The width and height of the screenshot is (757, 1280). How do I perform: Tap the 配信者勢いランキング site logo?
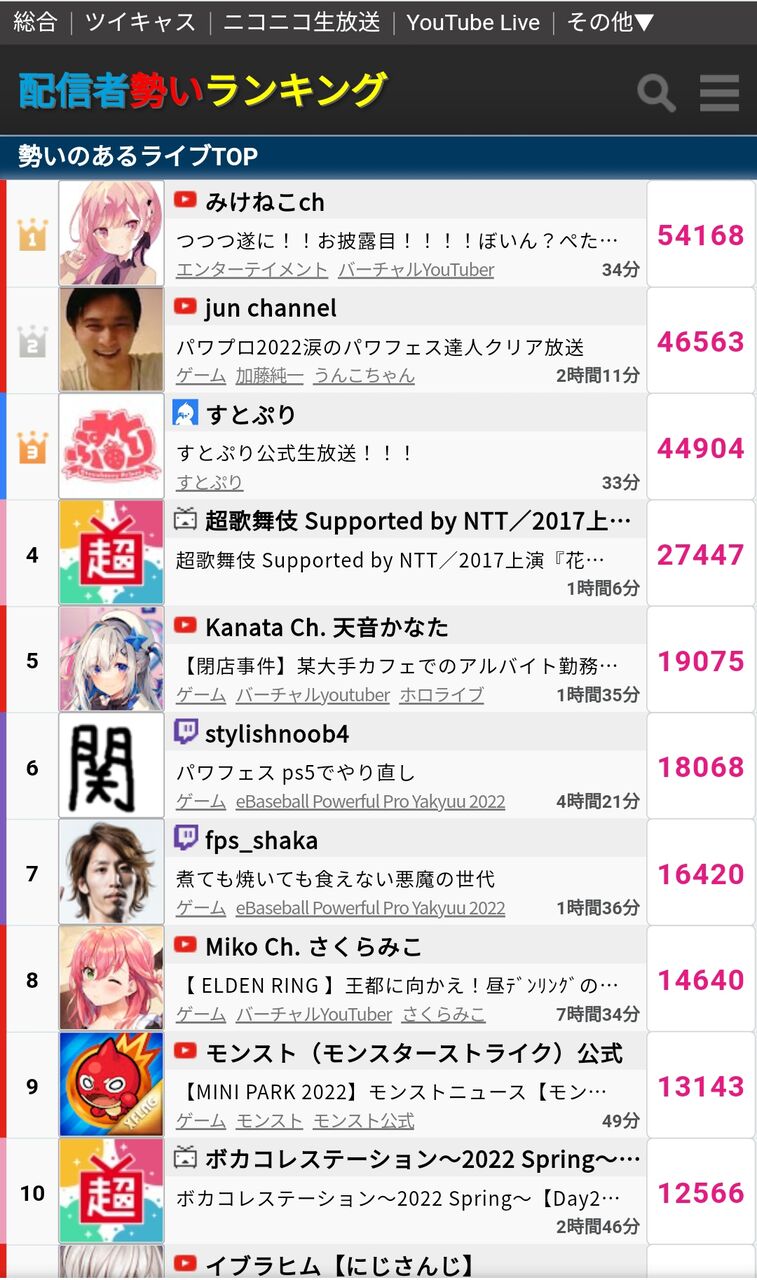point(203,91)
